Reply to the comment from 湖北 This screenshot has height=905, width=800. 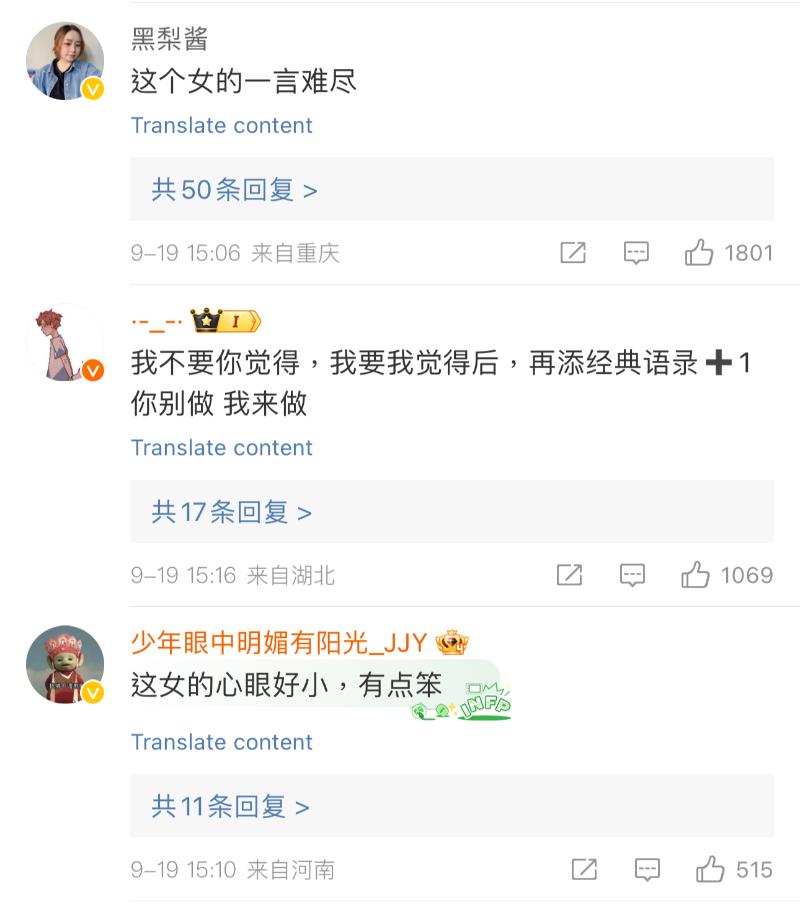tap(632, 575)
